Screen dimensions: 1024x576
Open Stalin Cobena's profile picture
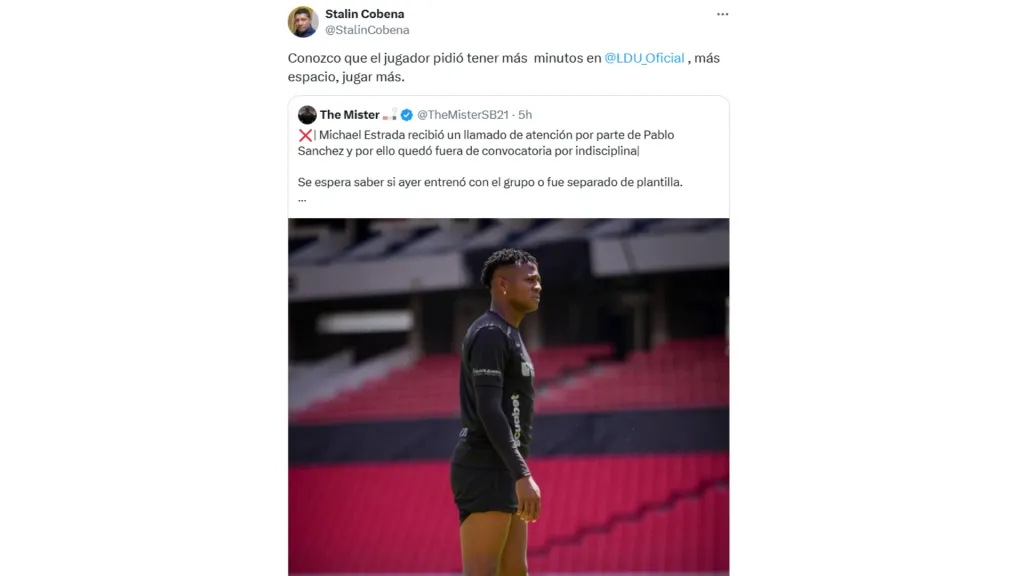(303, 22)
